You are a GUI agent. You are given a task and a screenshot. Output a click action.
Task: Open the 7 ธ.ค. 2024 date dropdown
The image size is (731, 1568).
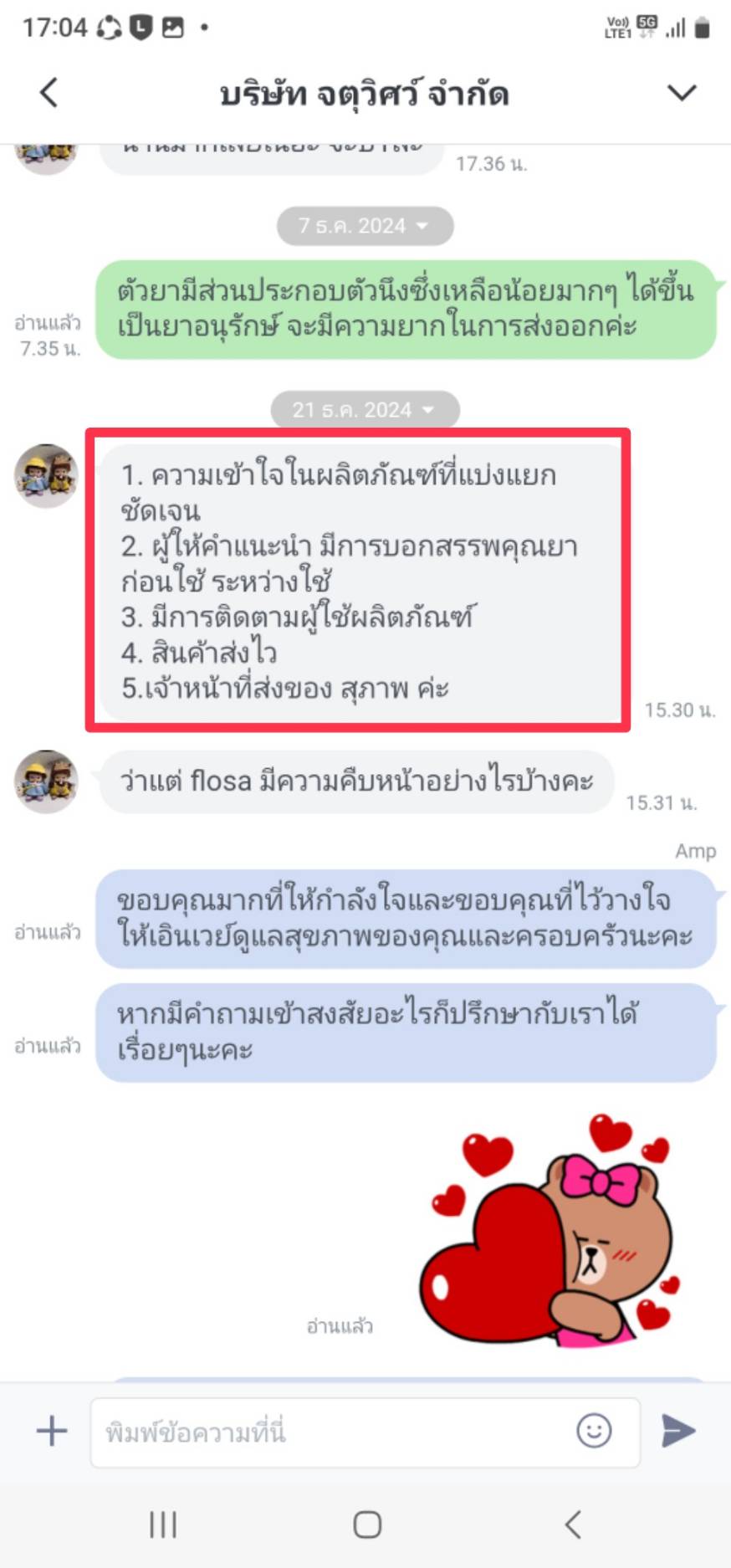pos(365,226)
